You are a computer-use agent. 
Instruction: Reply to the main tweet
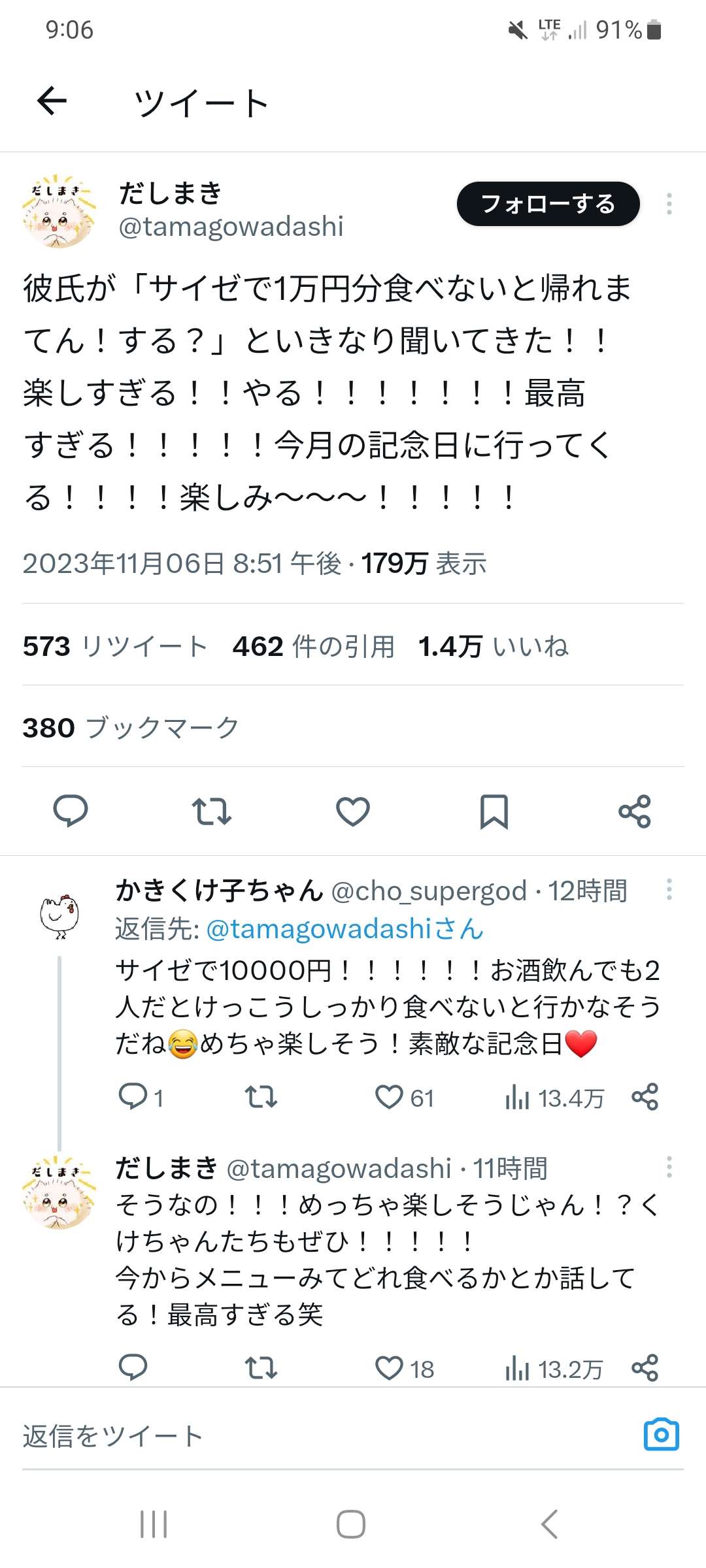click(x=71, y=811)
